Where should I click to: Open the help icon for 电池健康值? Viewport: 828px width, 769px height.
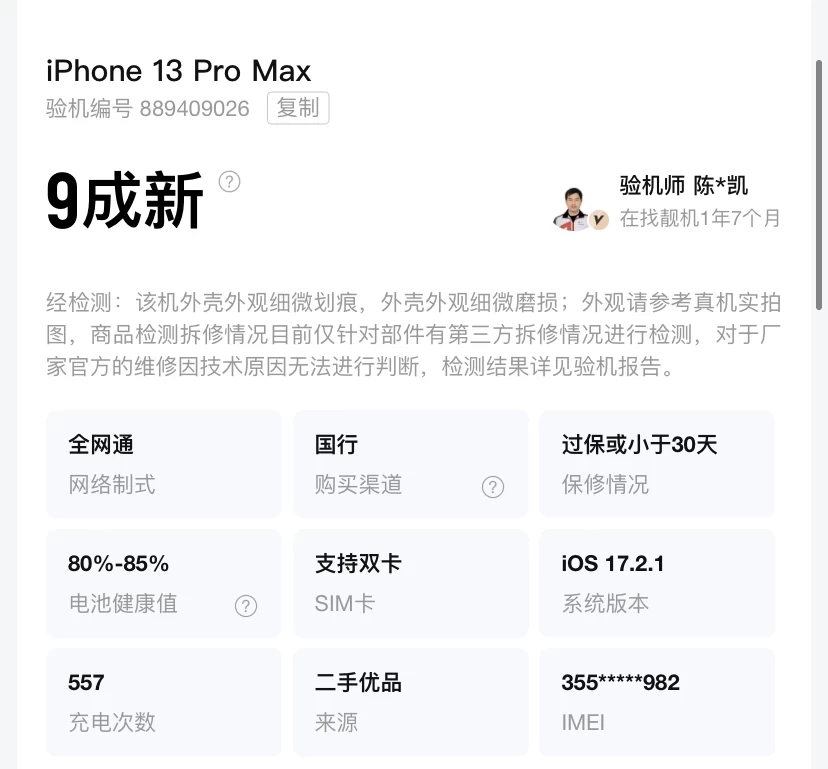click(x=245, y=605)
